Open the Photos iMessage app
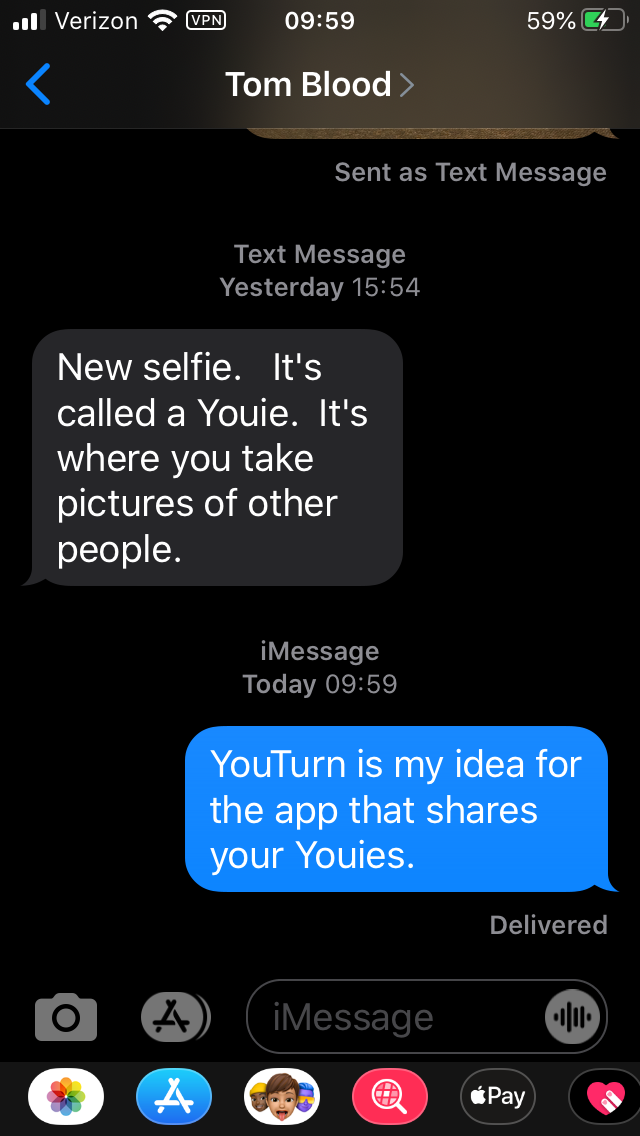This screenshot has width=640, height=1136. (x=66, y=1097)
